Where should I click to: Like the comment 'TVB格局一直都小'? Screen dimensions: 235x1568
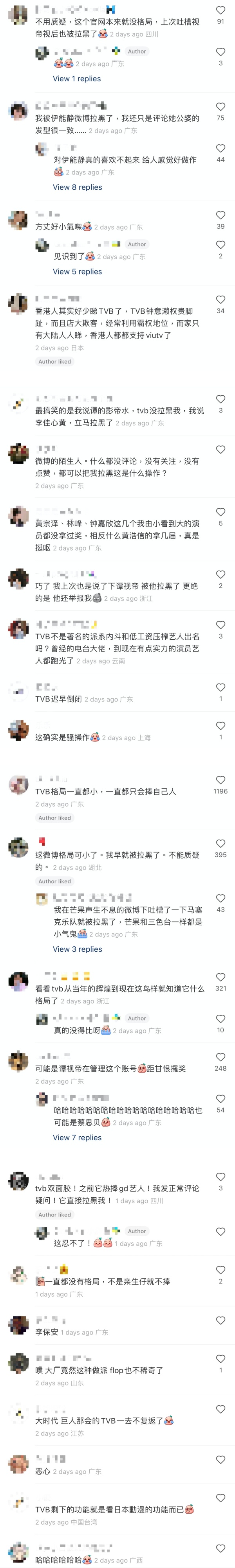point(221,780)
